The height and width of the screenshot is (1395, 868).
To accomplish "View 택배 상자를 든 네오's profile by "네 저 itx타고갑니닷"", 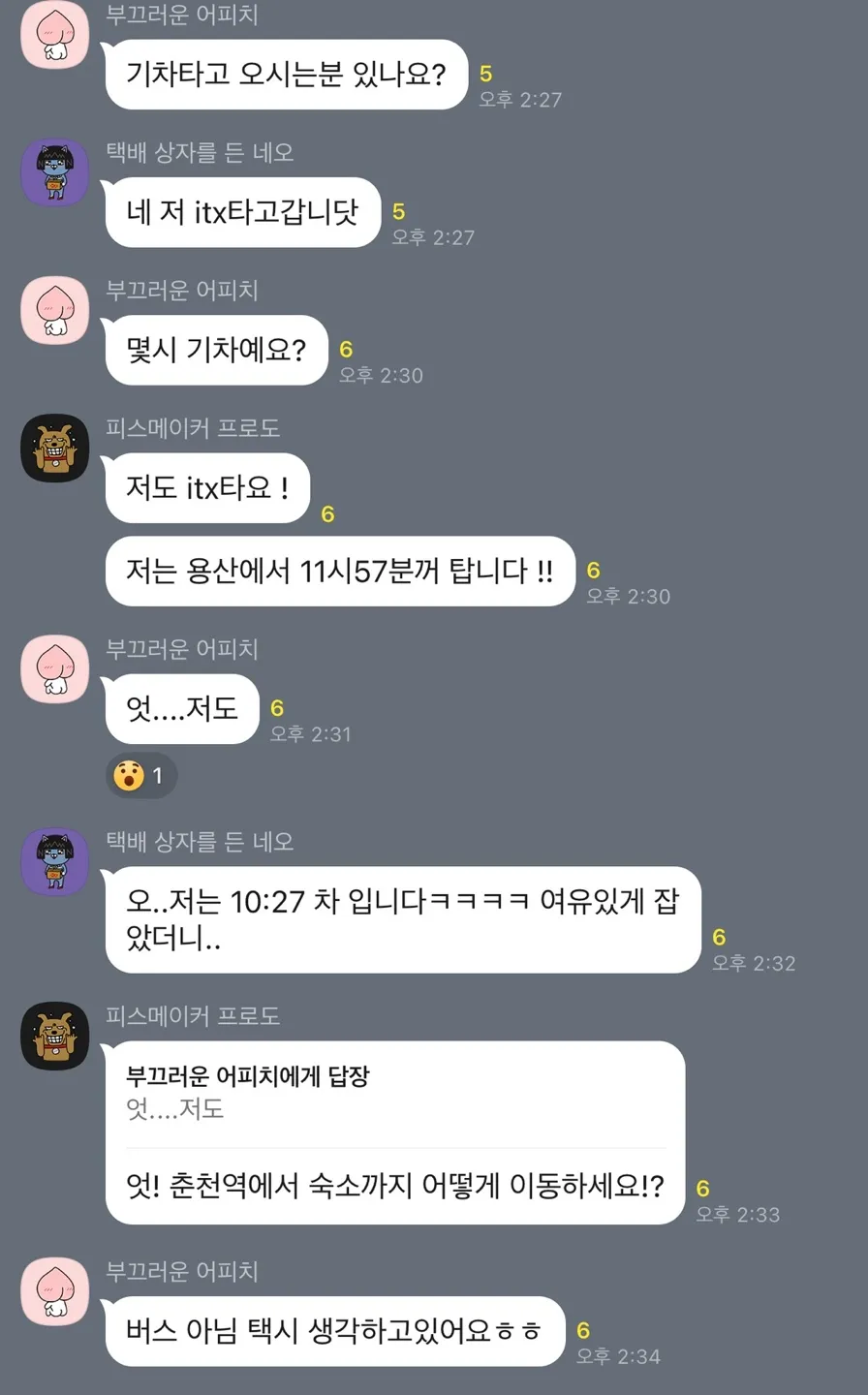I will (55, 172).
